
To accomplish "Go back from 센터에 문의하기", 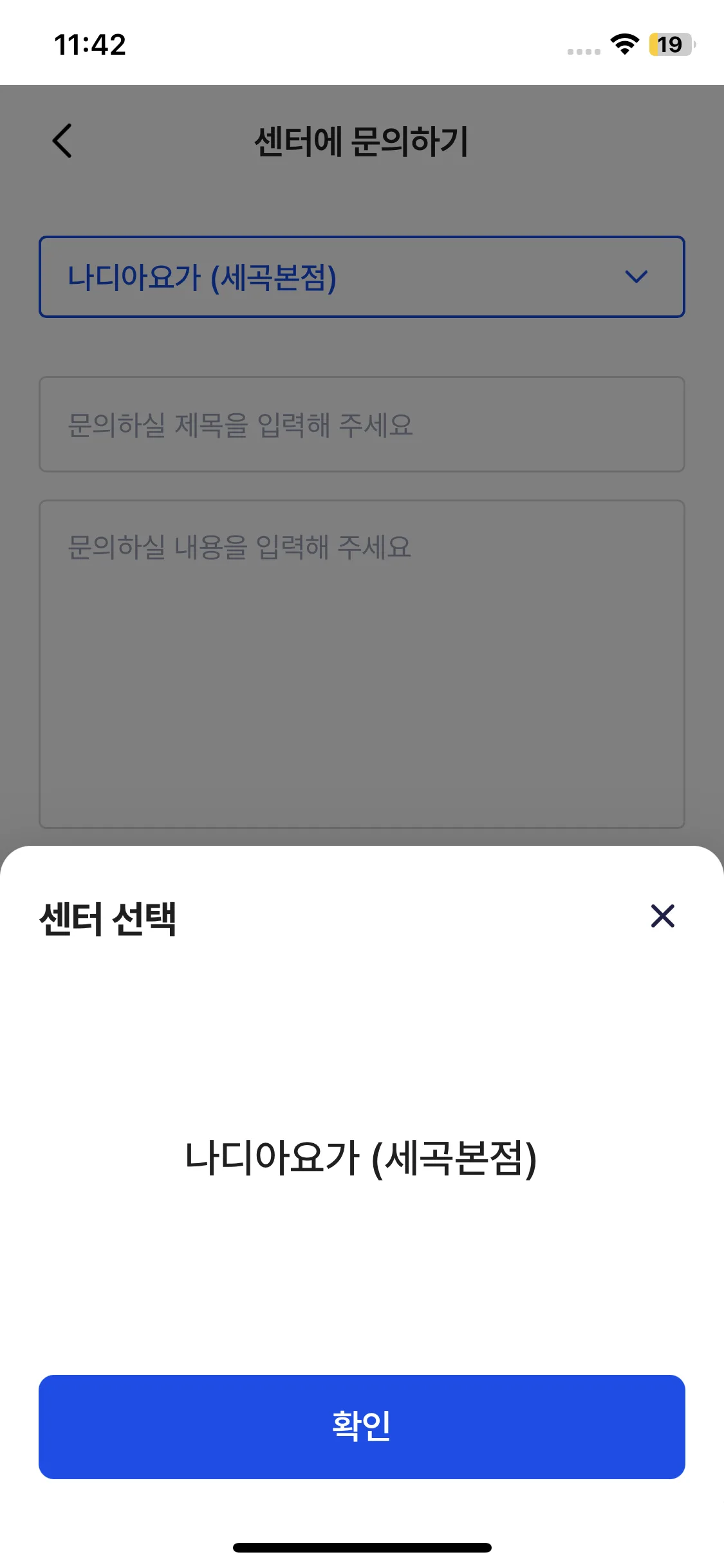I will [x=62, y=140].
